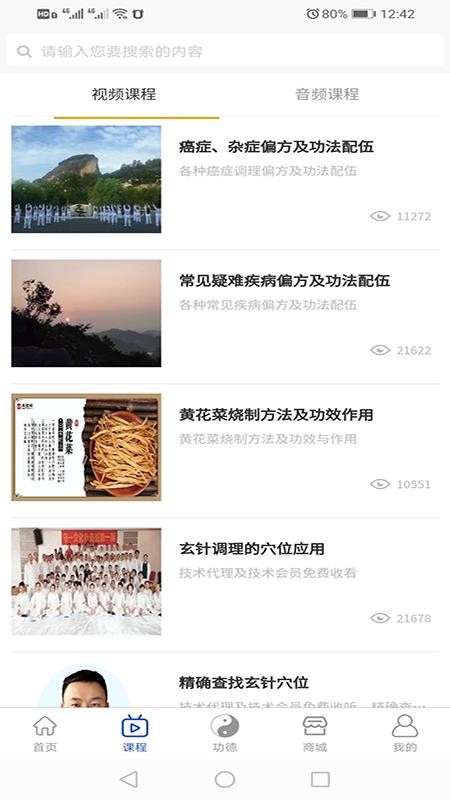Viewport: 450px width, 800px height.
Task: Tap the system home button
Action: (225, 779)
